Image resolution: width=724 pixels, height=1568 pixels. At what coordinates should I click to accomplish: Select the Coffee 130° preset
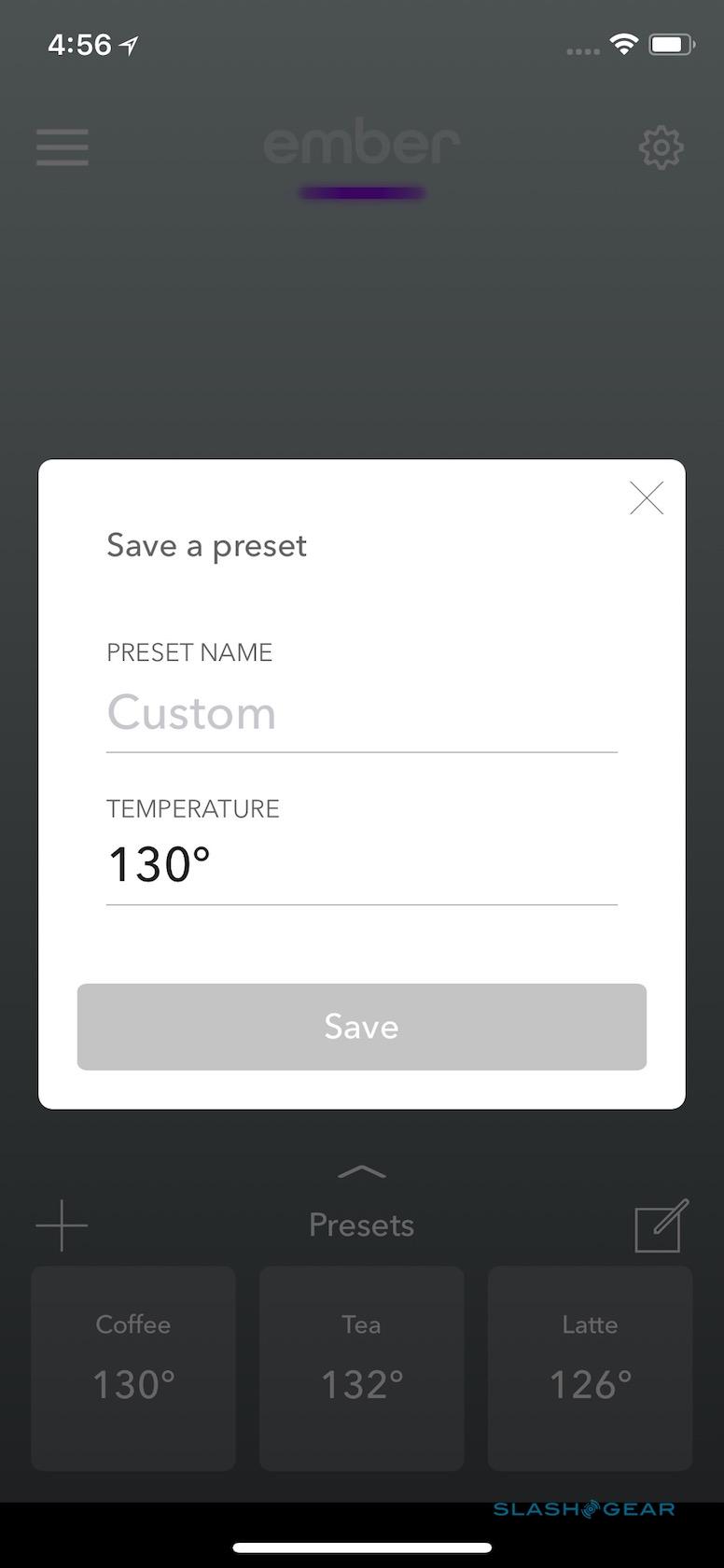pos(133,1367)
